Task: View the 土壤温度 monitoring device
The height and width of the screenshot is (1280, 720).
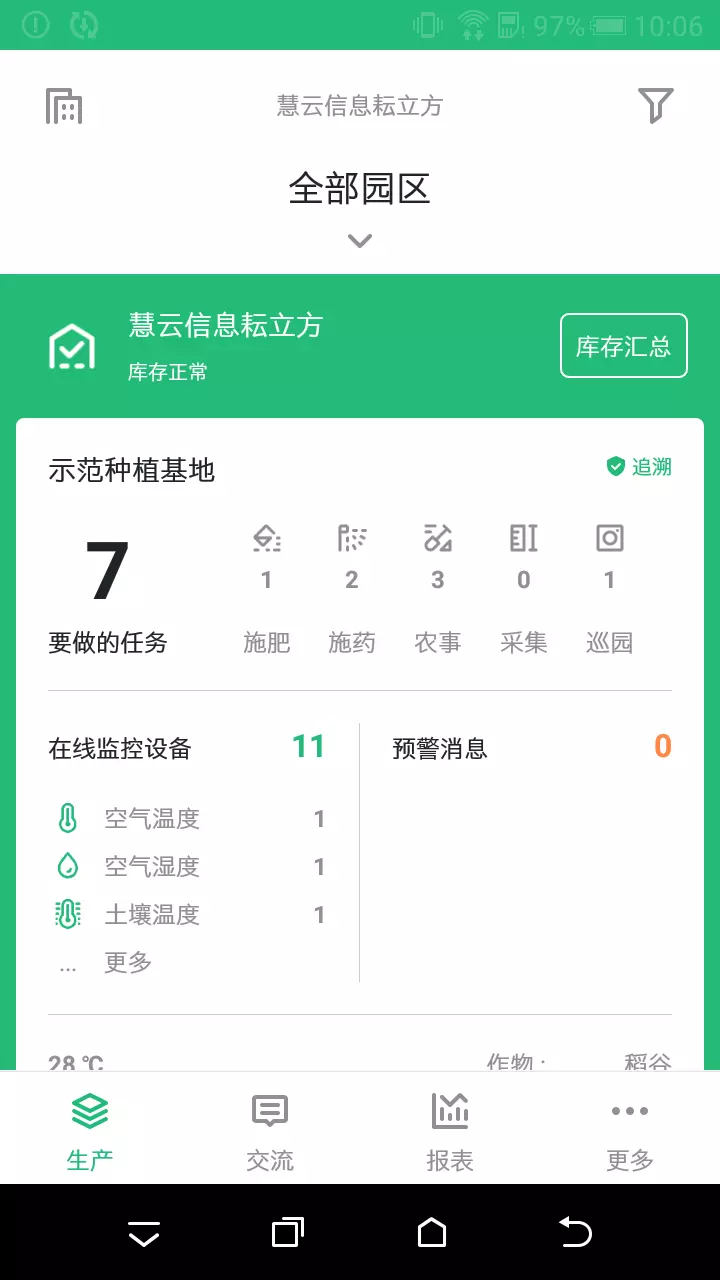Action: coord(189,915)
